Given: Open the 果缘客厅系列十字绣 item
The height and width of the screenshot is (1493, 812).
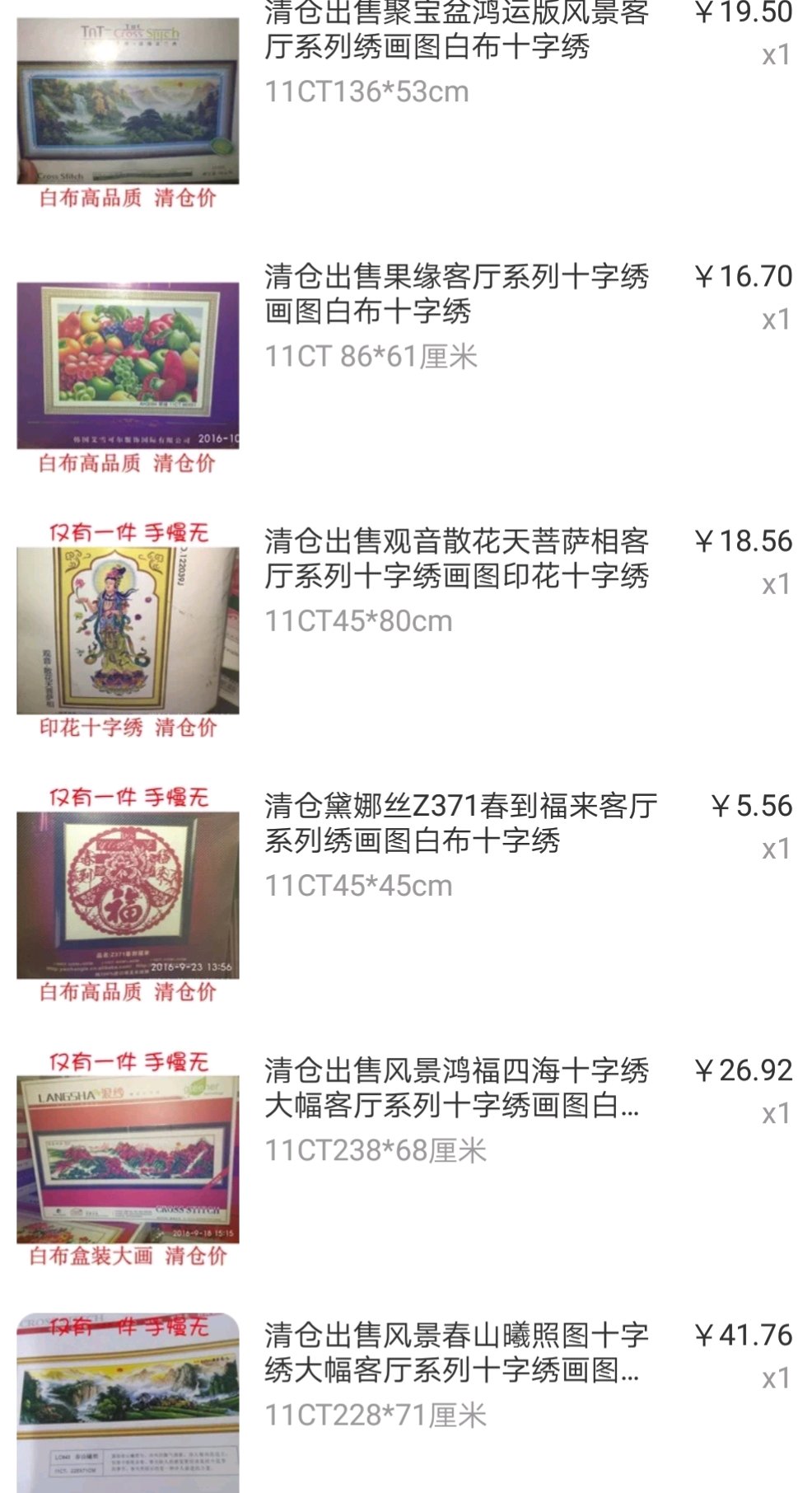Looking at the screenshot, I should pos(456,293).
